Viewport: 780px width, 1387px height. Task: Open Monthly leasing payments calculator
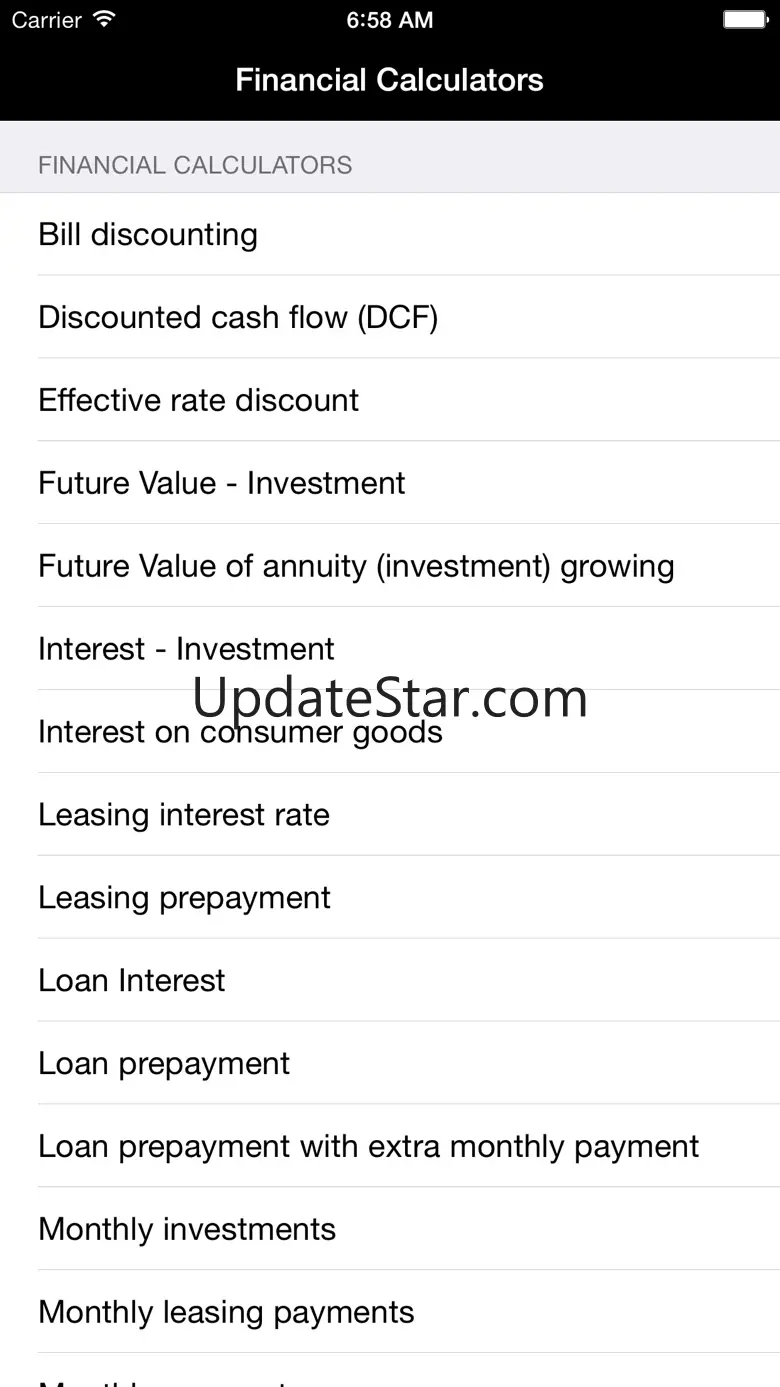226,1314
